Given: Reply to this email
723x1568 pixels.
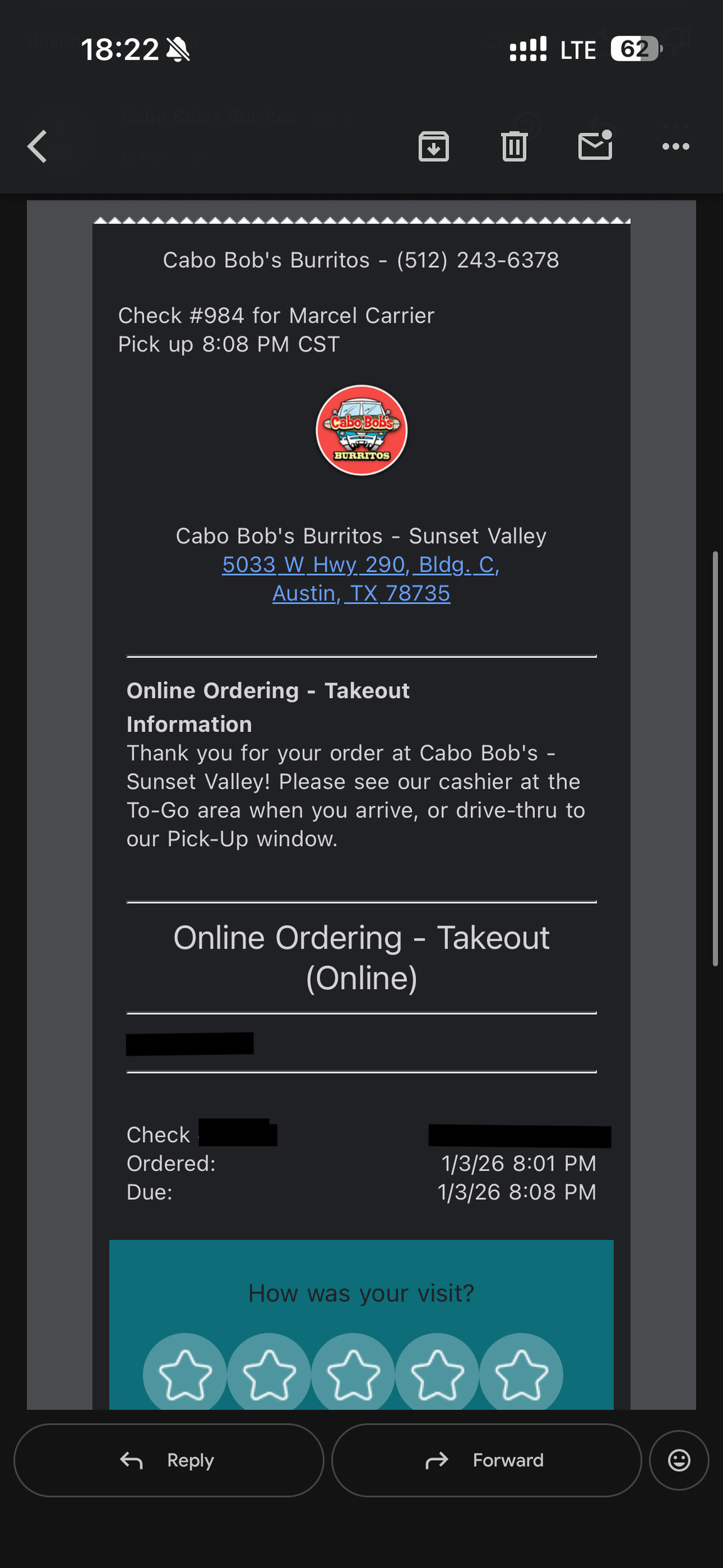Looking at the screenshot, I should [x=168, y=1461].
